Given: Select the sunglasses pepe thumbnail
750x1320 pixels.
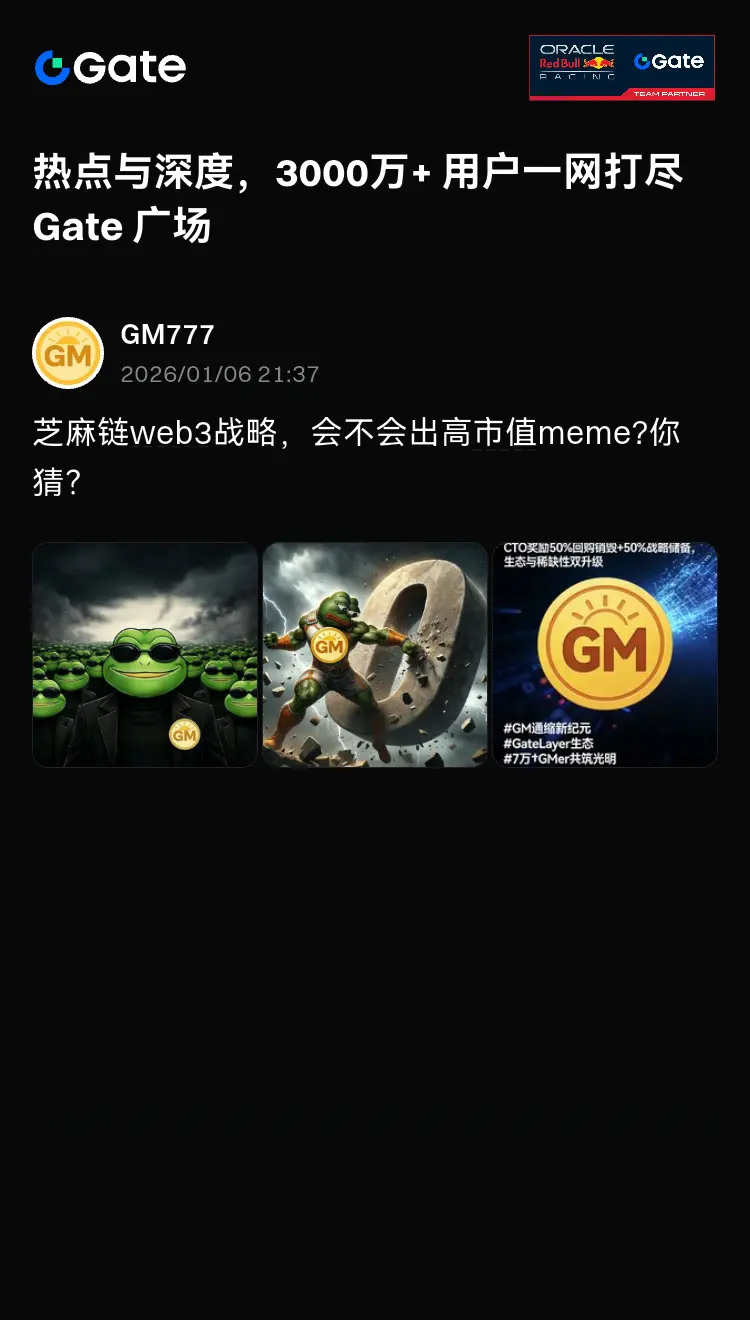Looking at the screenshot, I should 144,655.
